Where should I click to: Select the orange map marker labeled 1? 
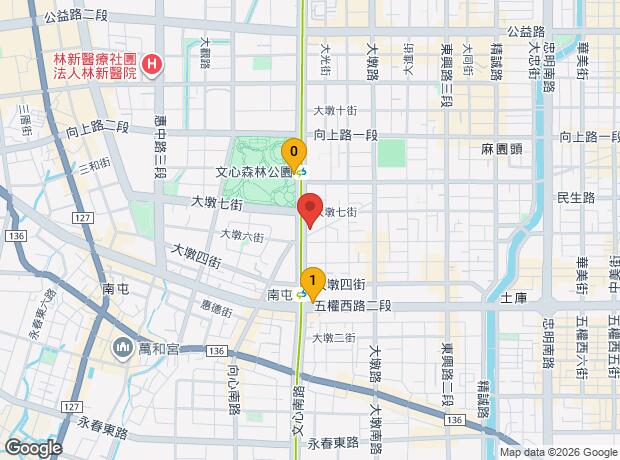pyautogui.click(x=313, y=284)
